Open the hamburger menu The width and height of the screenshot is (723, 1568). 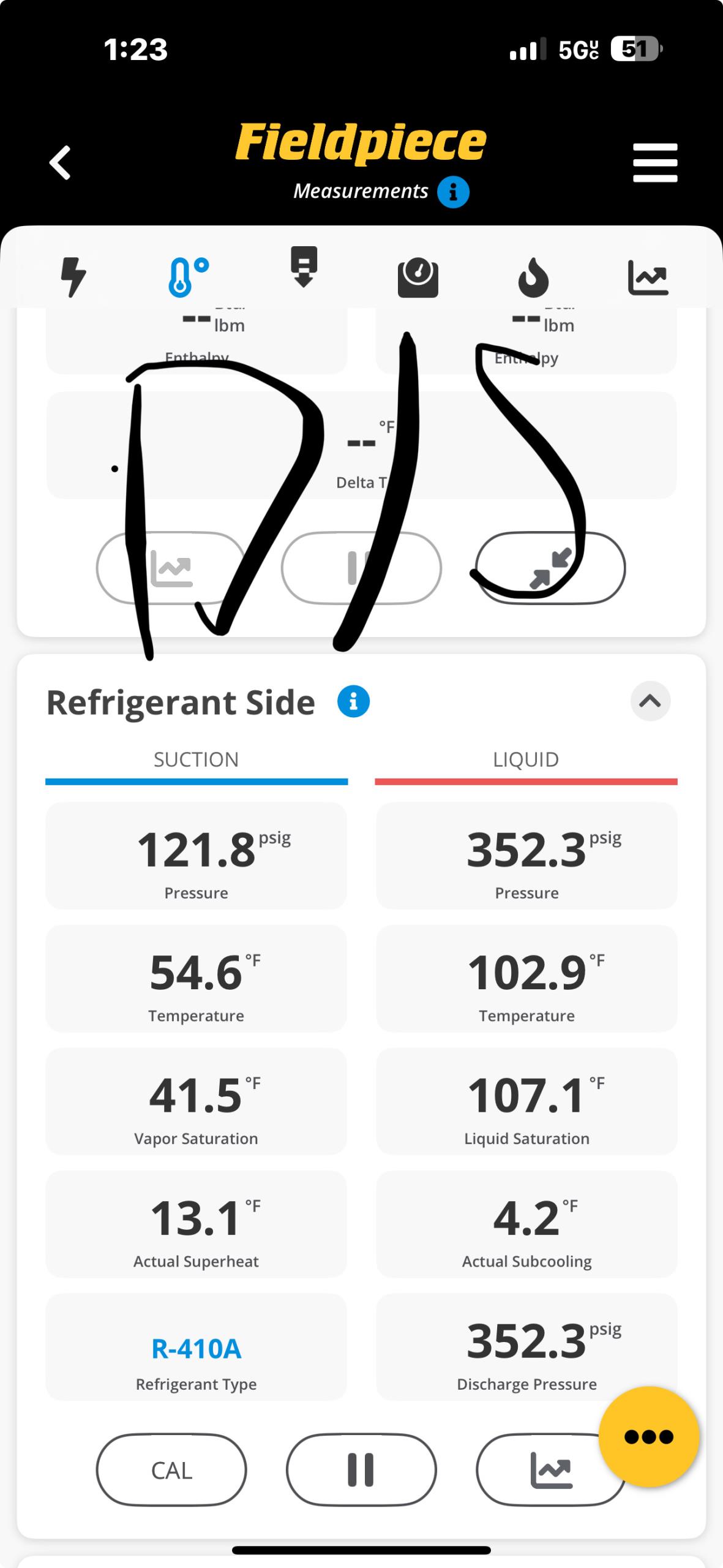654,163
